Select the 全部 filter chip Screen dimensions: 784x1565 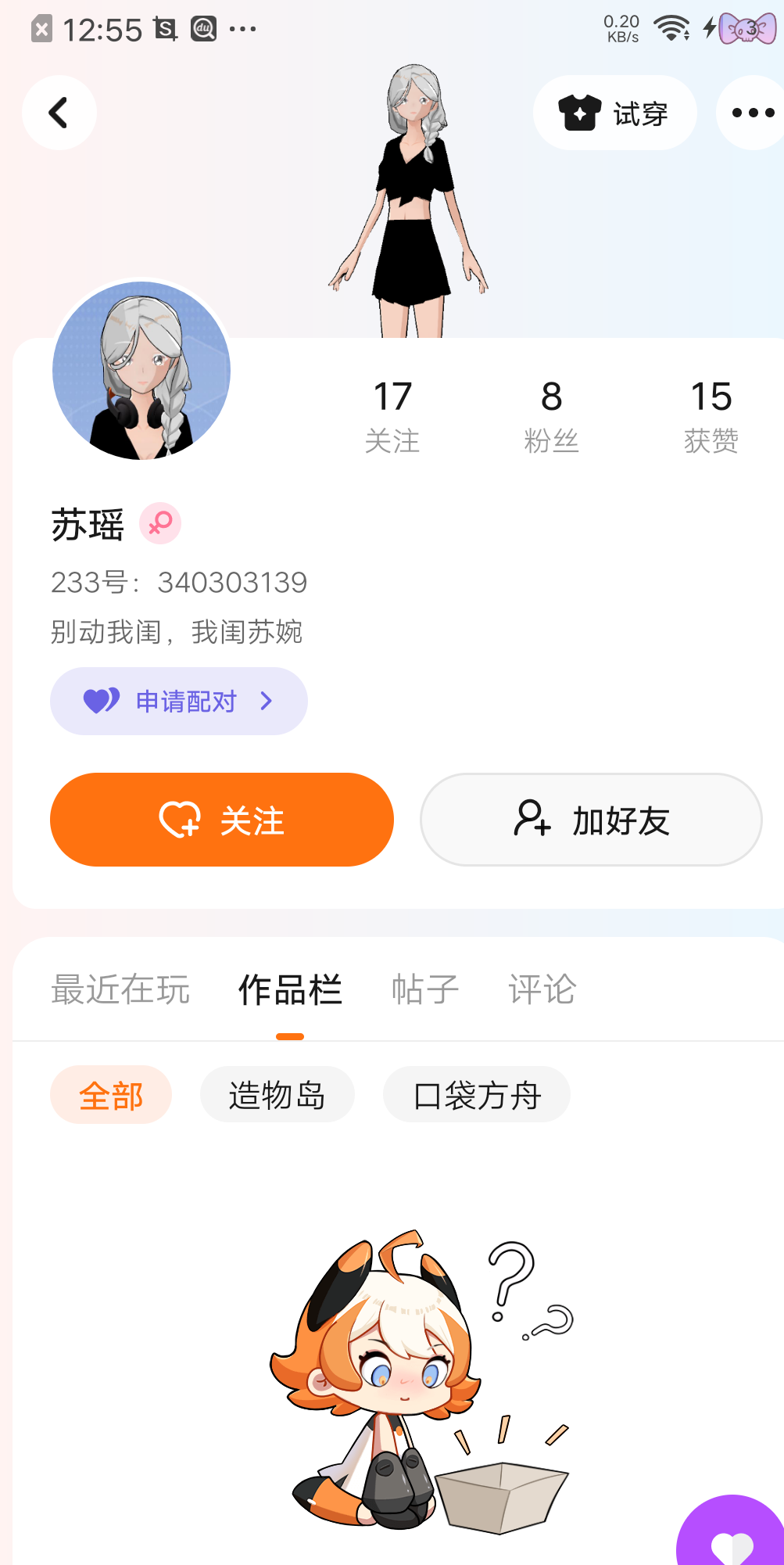click(x=111, y=1095)
